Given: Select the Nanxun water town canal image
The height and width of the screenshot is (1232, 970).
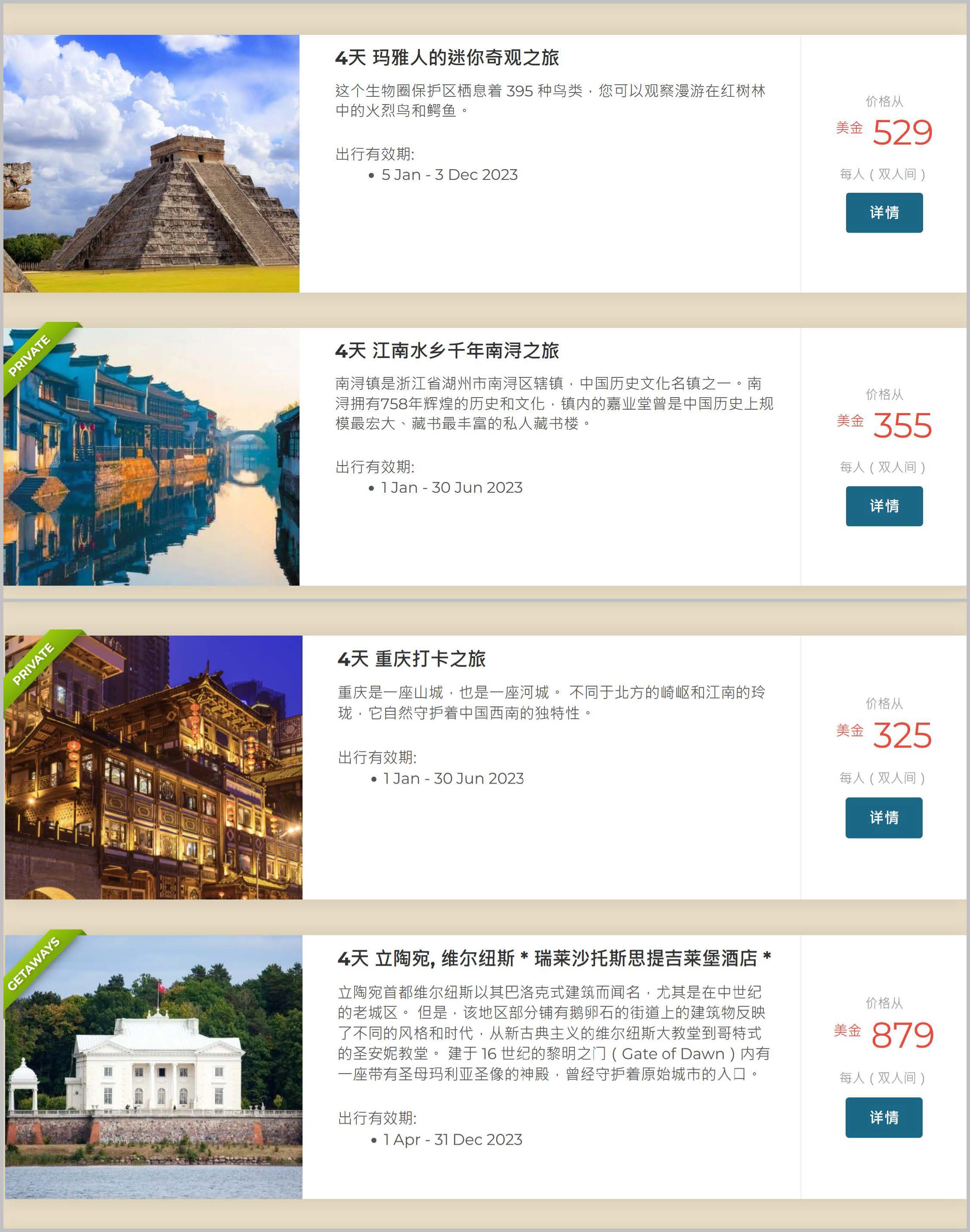Looking at the screenshot, I should coord(151,457).
